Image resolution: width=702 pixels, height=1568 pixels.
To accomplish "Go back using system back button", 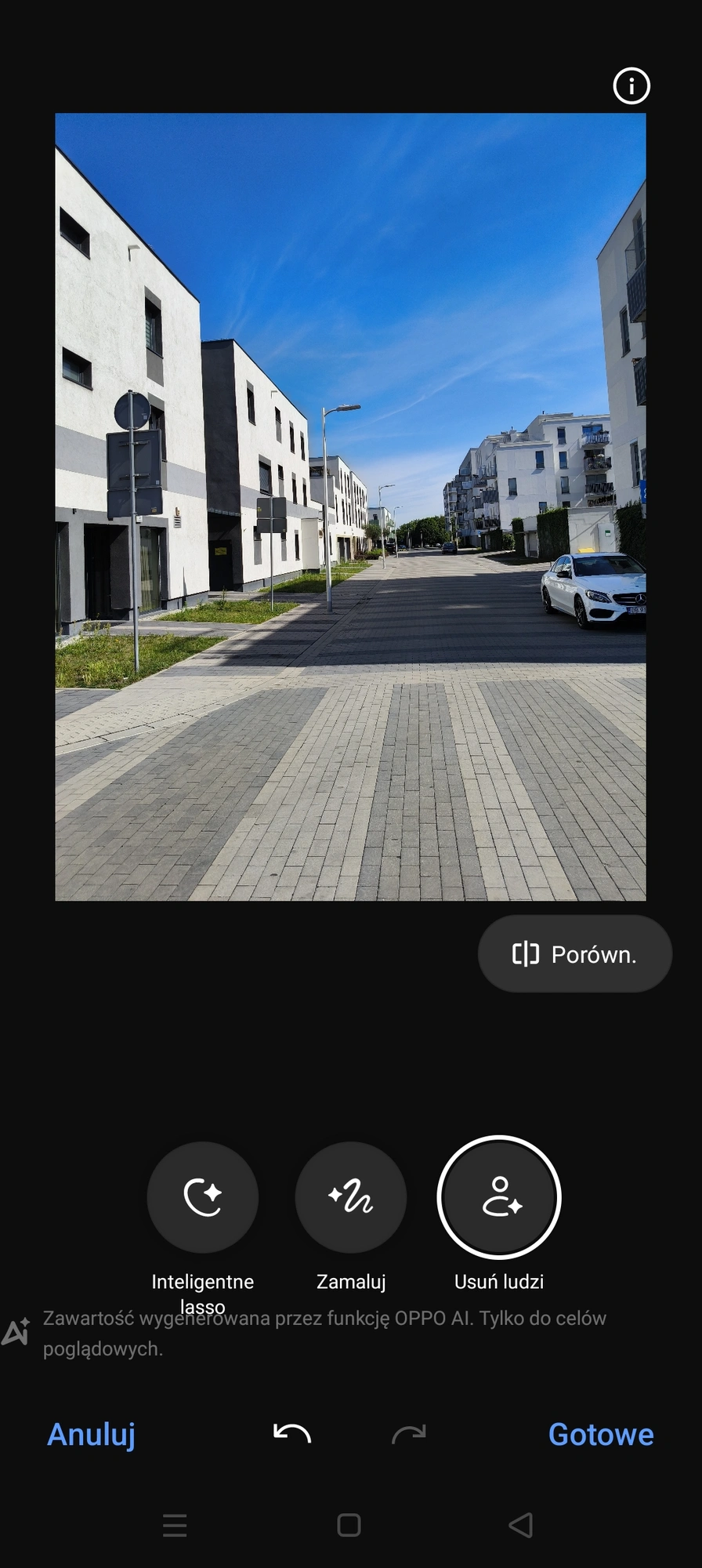I will pyautogui.click(x=521, y=1525).
